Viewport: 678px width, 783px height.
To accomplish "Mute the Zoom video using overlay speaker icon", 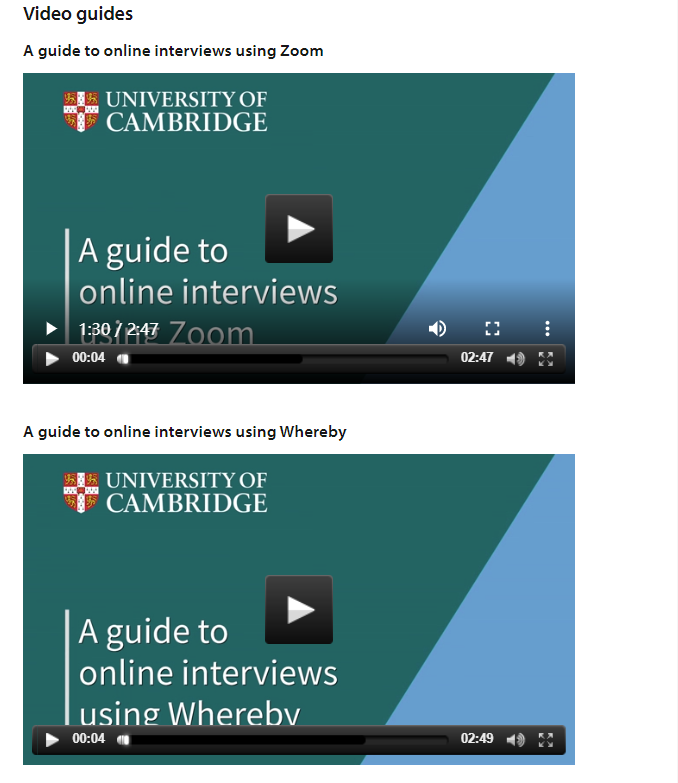I will (x=437, y=328).
